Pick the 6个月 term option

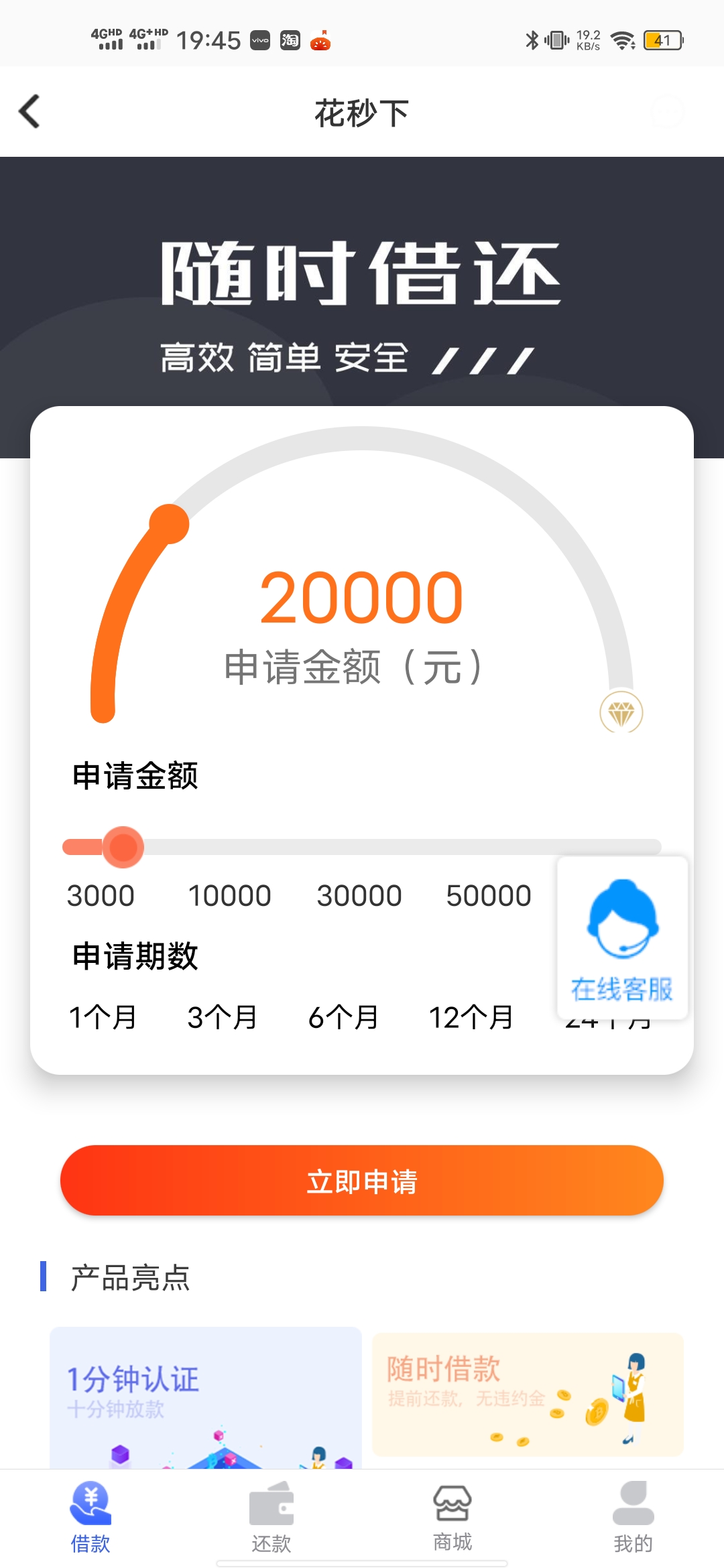tap(343, 1017)
